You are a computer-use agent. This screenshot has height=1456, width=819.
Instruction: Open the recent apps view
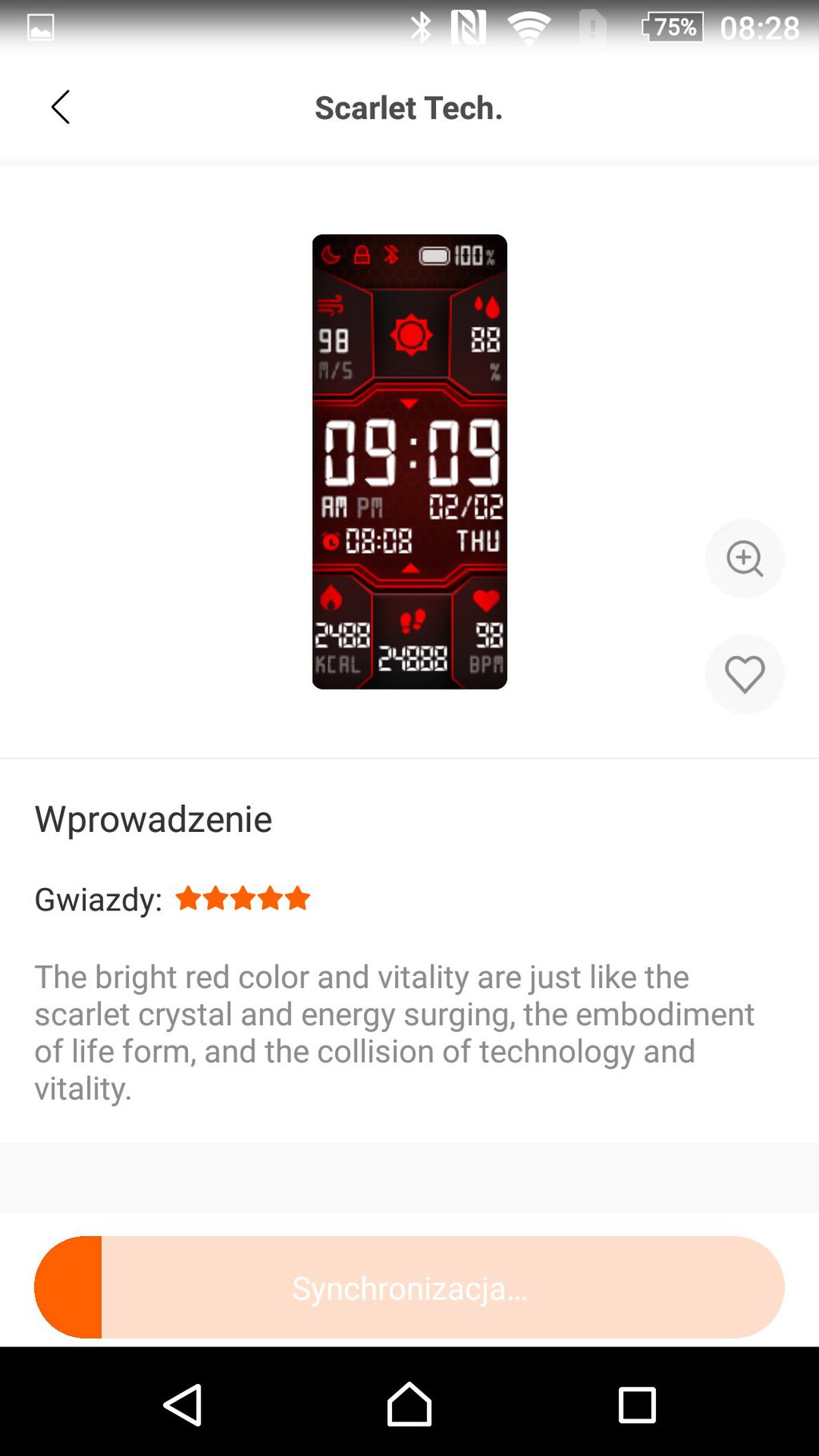(x=637, y=1404)
